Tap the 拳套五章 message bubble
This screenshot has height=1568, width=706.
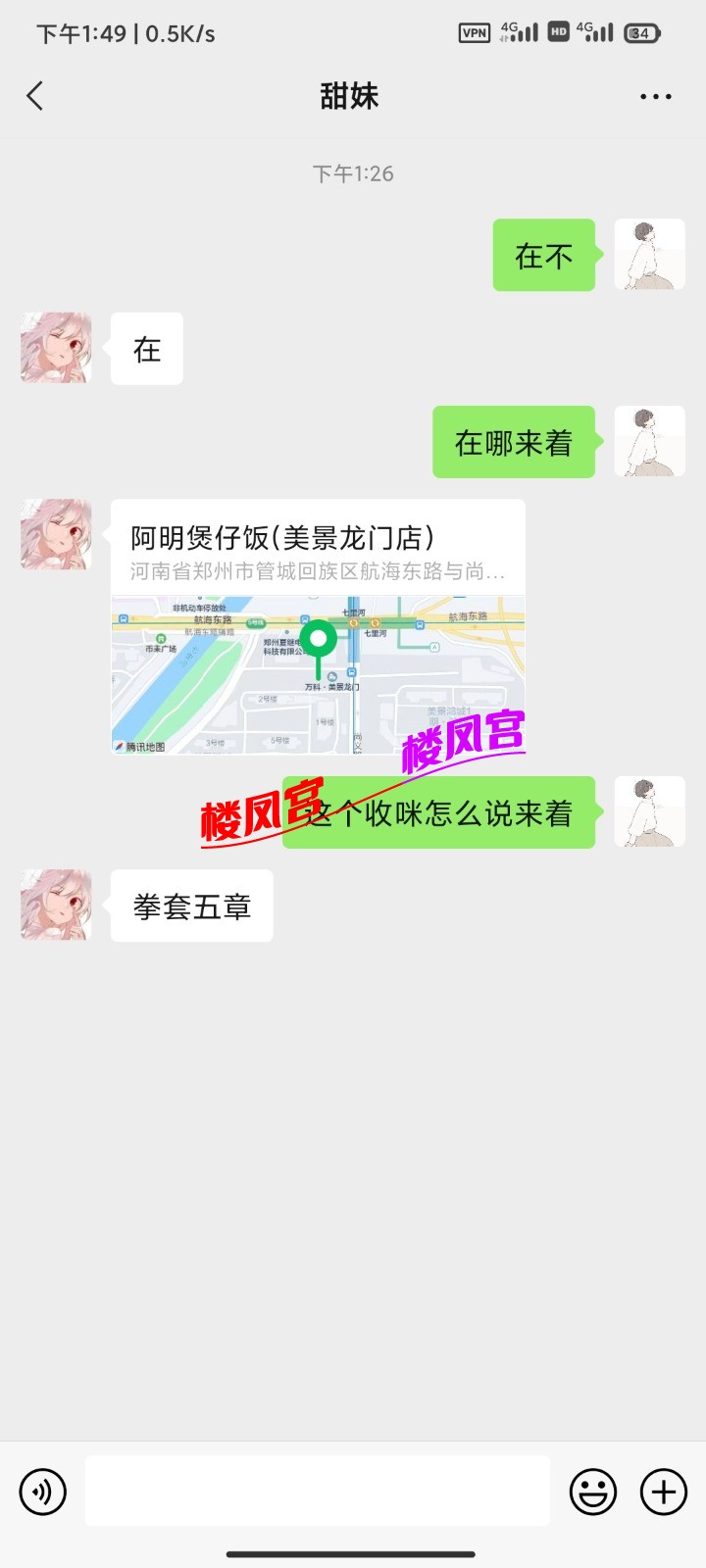(x=191, y=906)
